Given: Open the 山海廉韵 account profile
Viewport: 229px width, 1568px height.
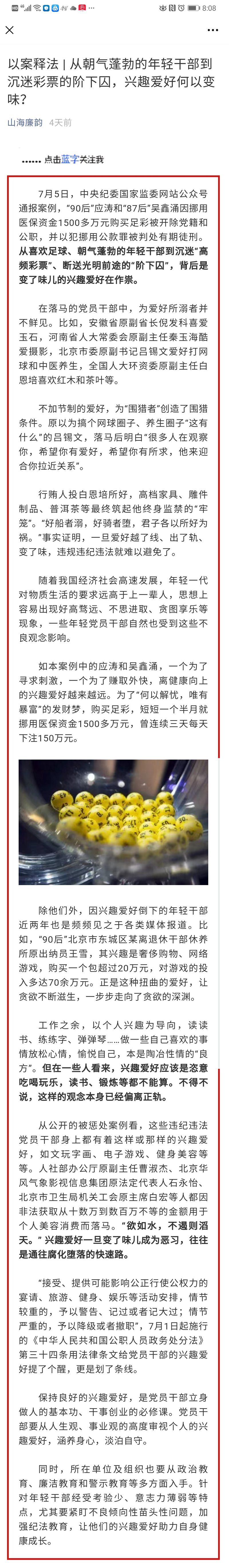Looking at the screenshot, I should pyautogui.click(x=25, y=122).
